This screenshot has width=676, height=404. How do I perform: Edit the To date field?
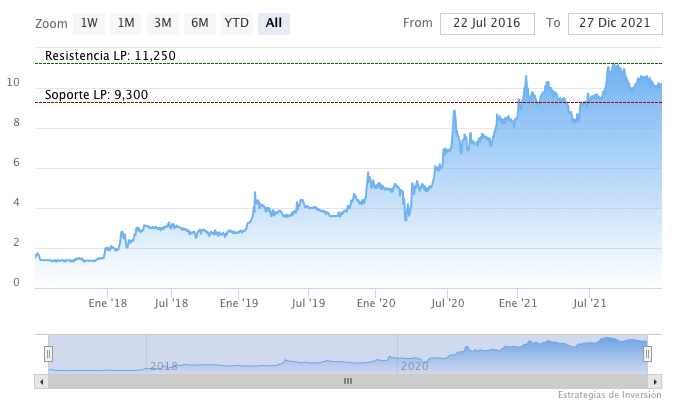coord(615,23)
